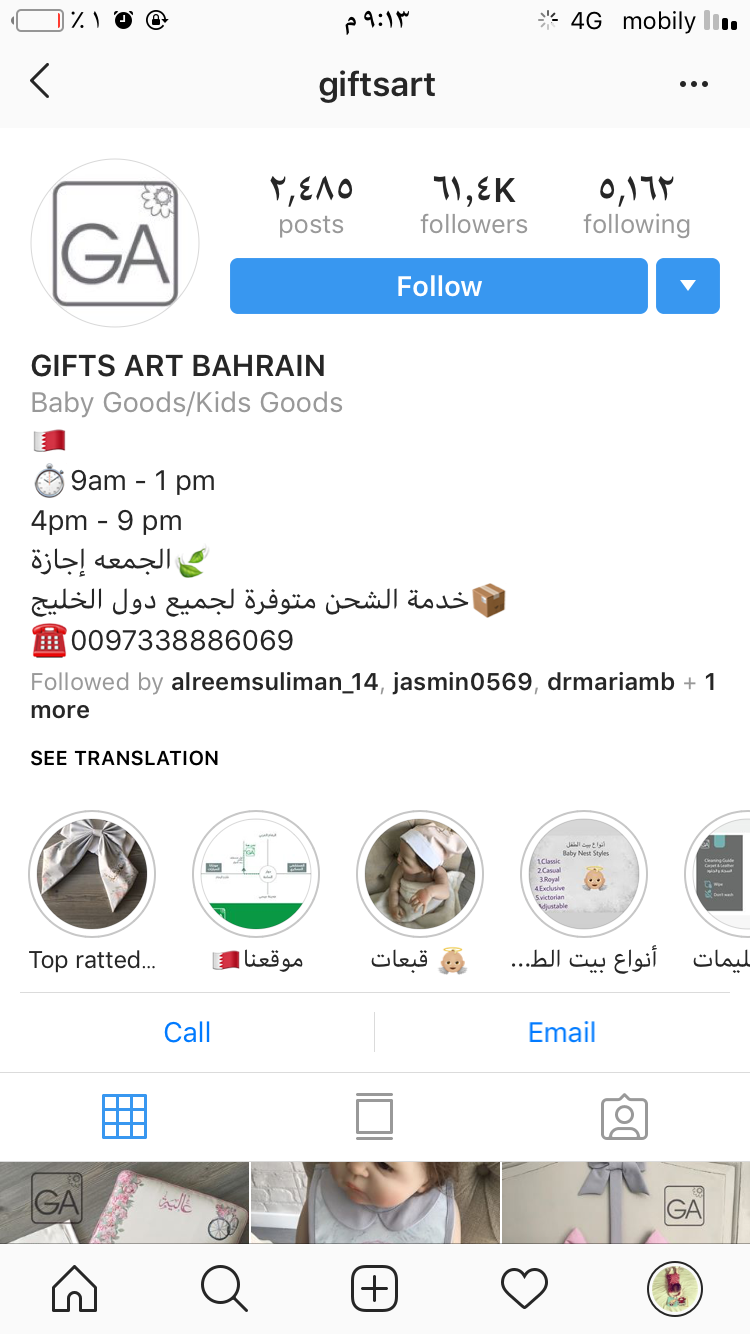
Task: Follow the giftsart account
Action: point(439,286)
